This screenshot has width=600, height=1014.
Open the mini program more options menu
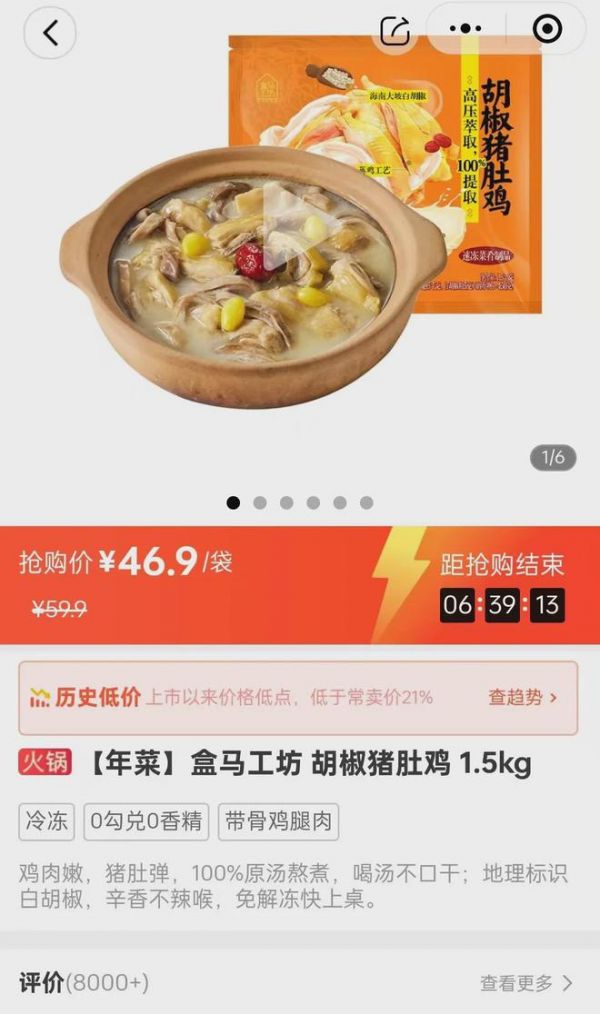click(466, 30)
